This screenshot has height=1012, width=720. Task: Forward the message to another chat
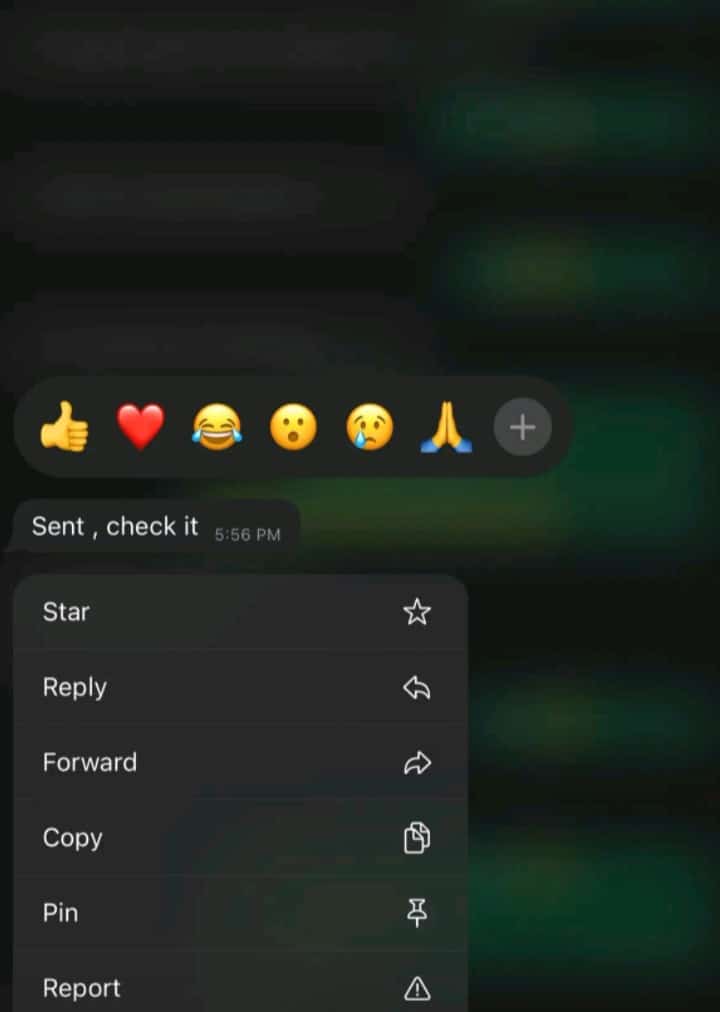240,763
